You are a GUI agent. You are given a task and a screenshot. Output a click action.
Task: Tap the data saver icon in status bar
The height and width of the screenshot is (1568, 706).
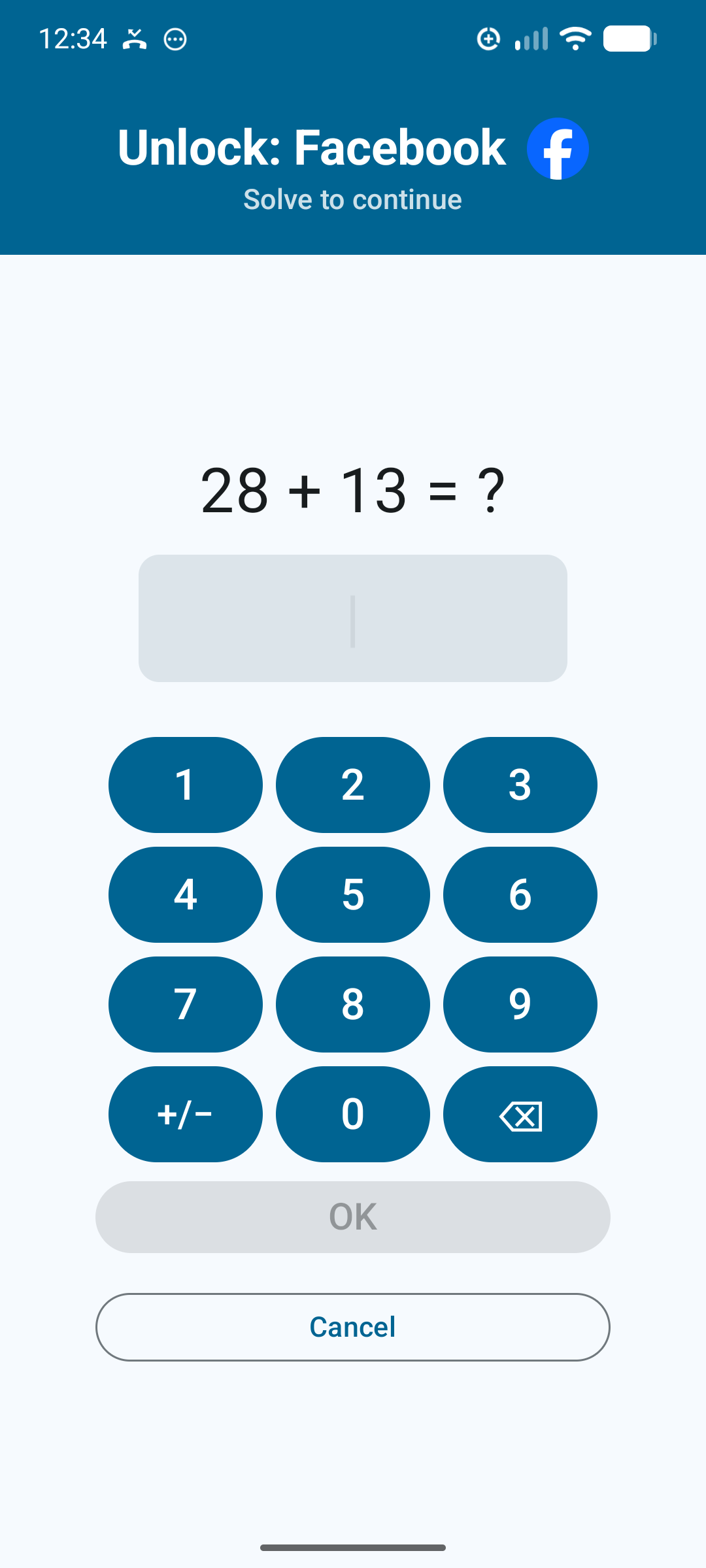[488, 38]
